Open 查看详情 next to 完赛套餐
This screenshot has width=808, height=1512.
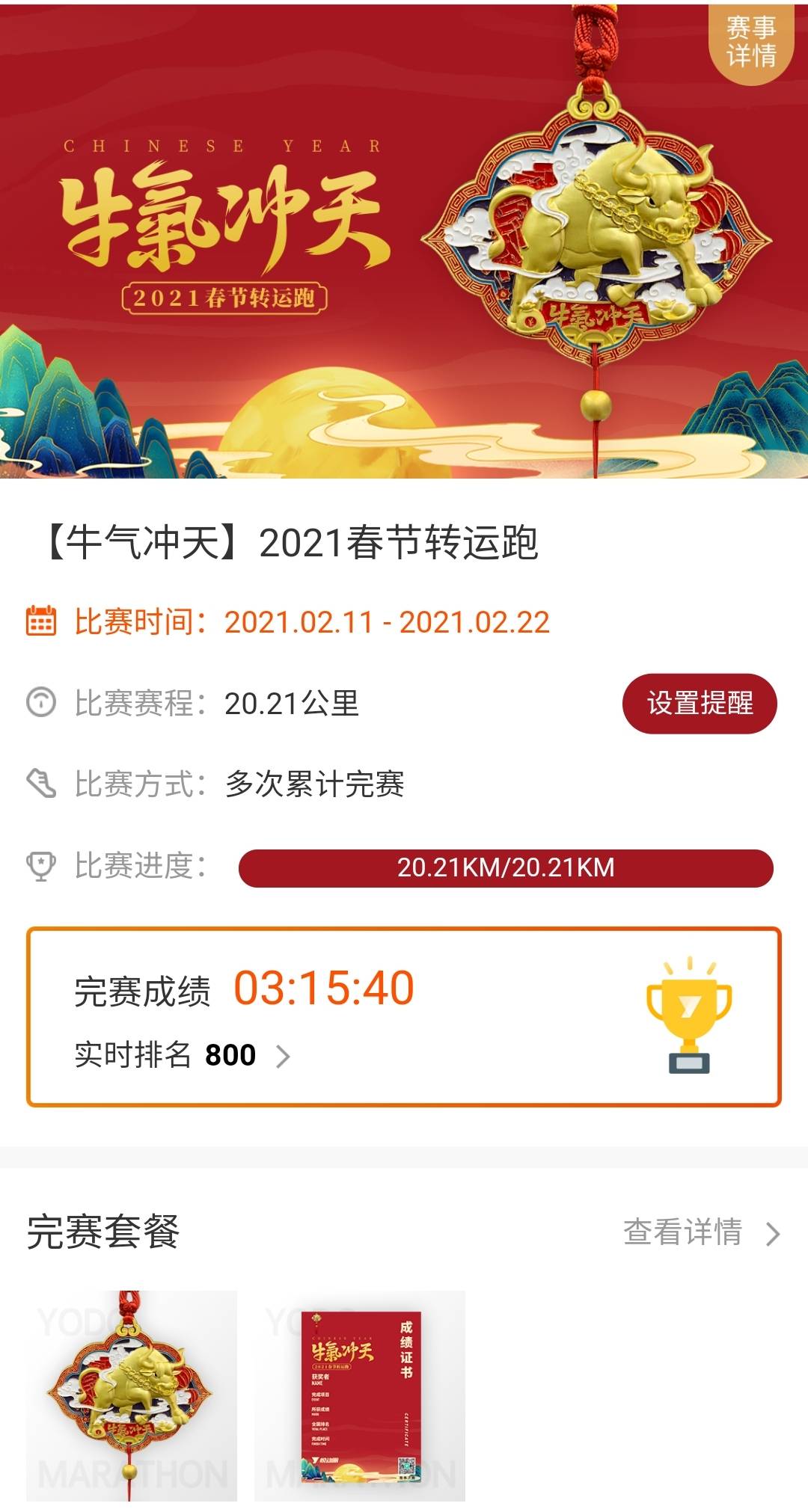pyautogui.click(x=685, y=1234)
